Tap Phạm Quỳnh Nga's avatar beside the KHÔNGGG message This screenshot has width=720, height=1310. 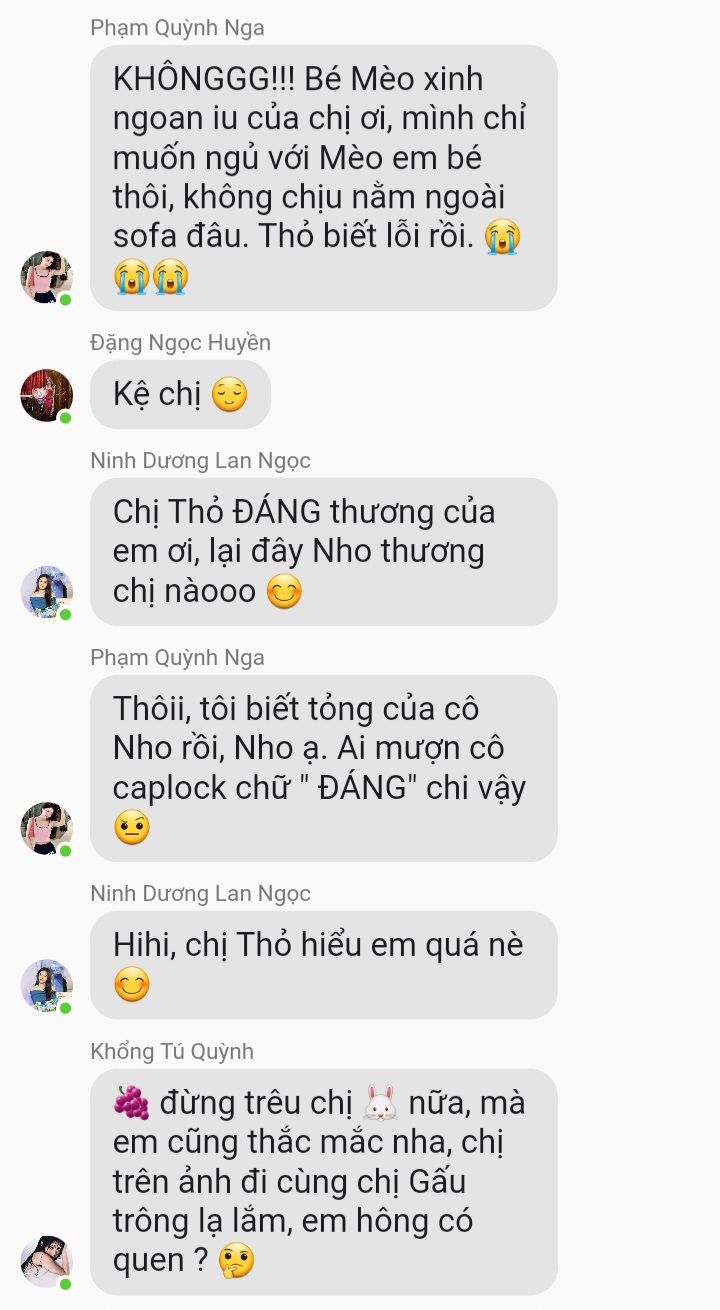46,278
